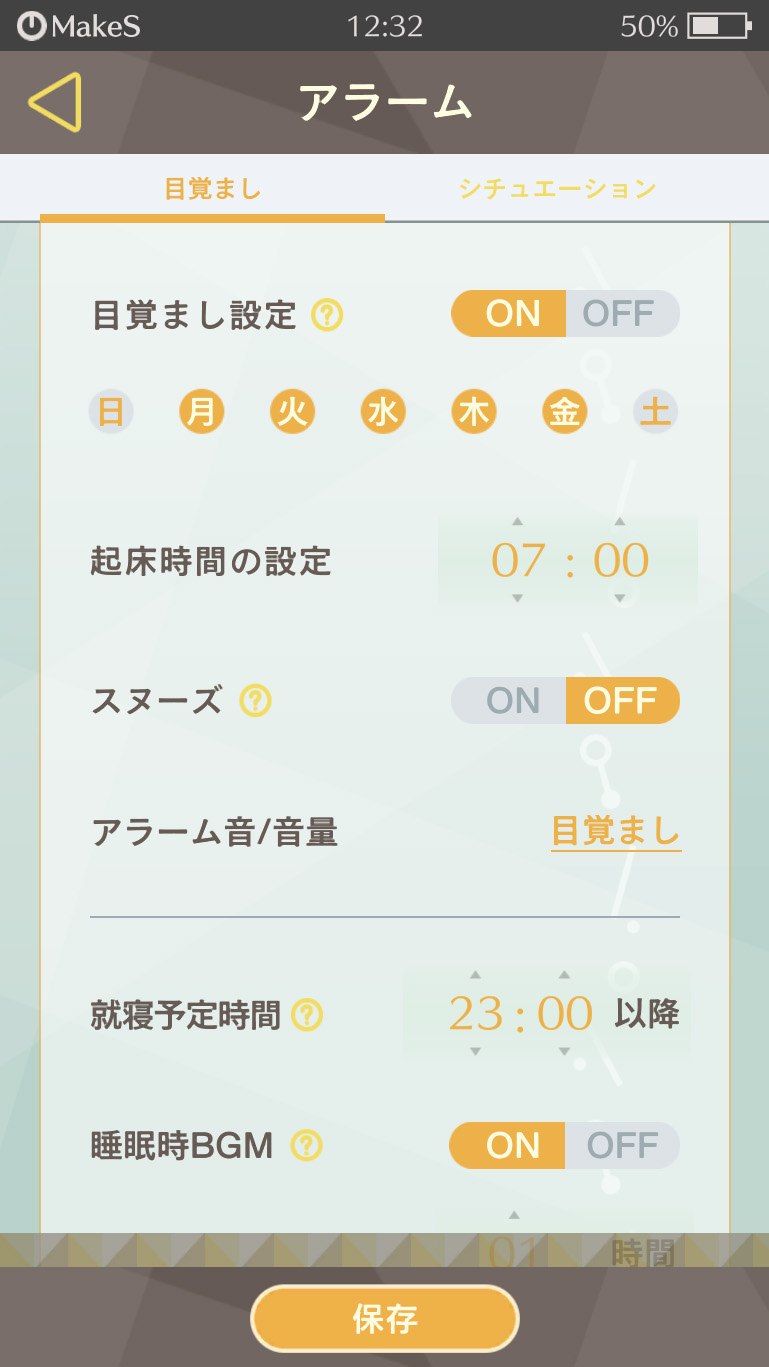Save alarm settings with 保存
Screen dimensions: 769x1367
(385, 1319)
